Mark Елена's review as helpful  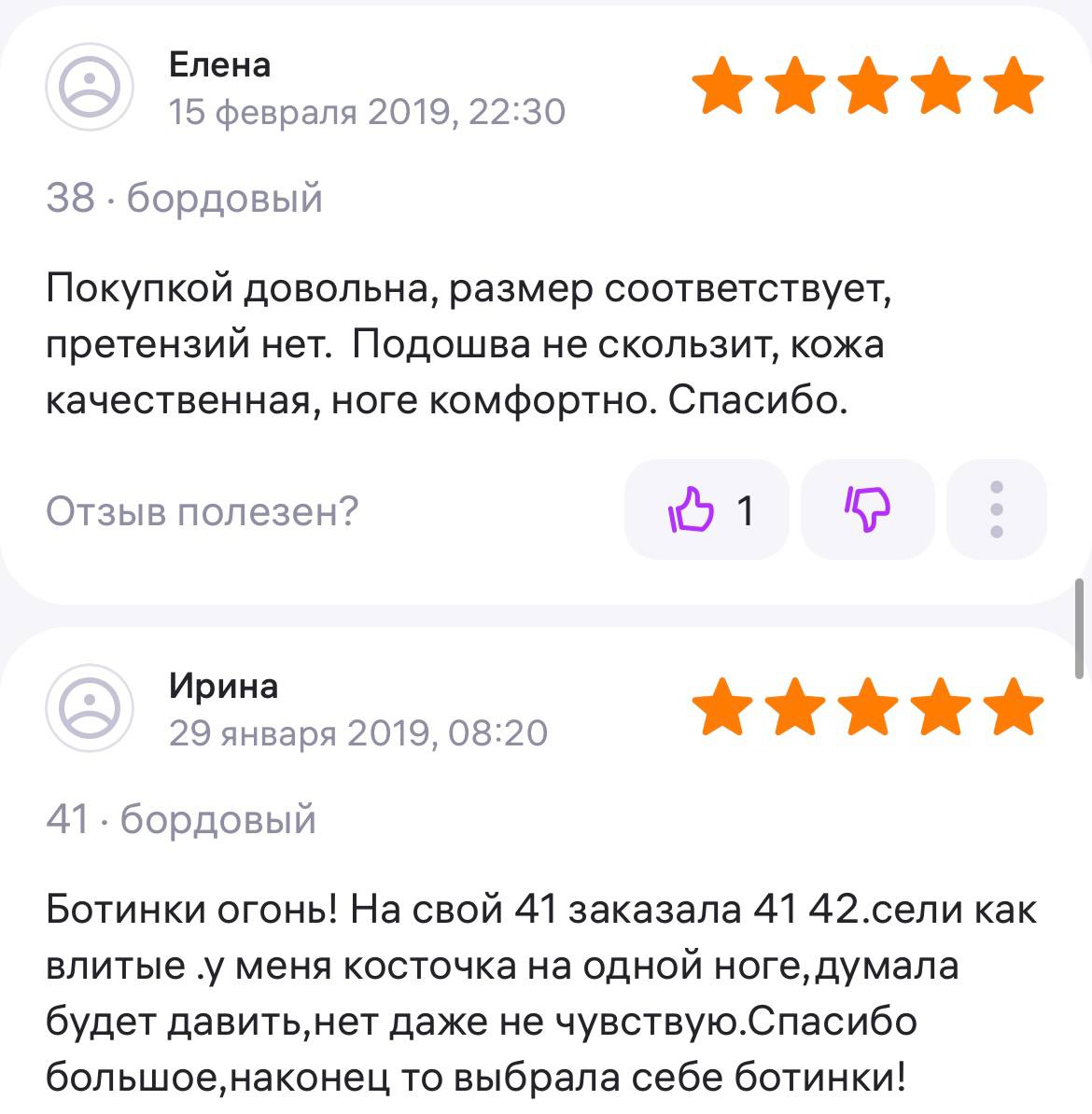[707, 510]
